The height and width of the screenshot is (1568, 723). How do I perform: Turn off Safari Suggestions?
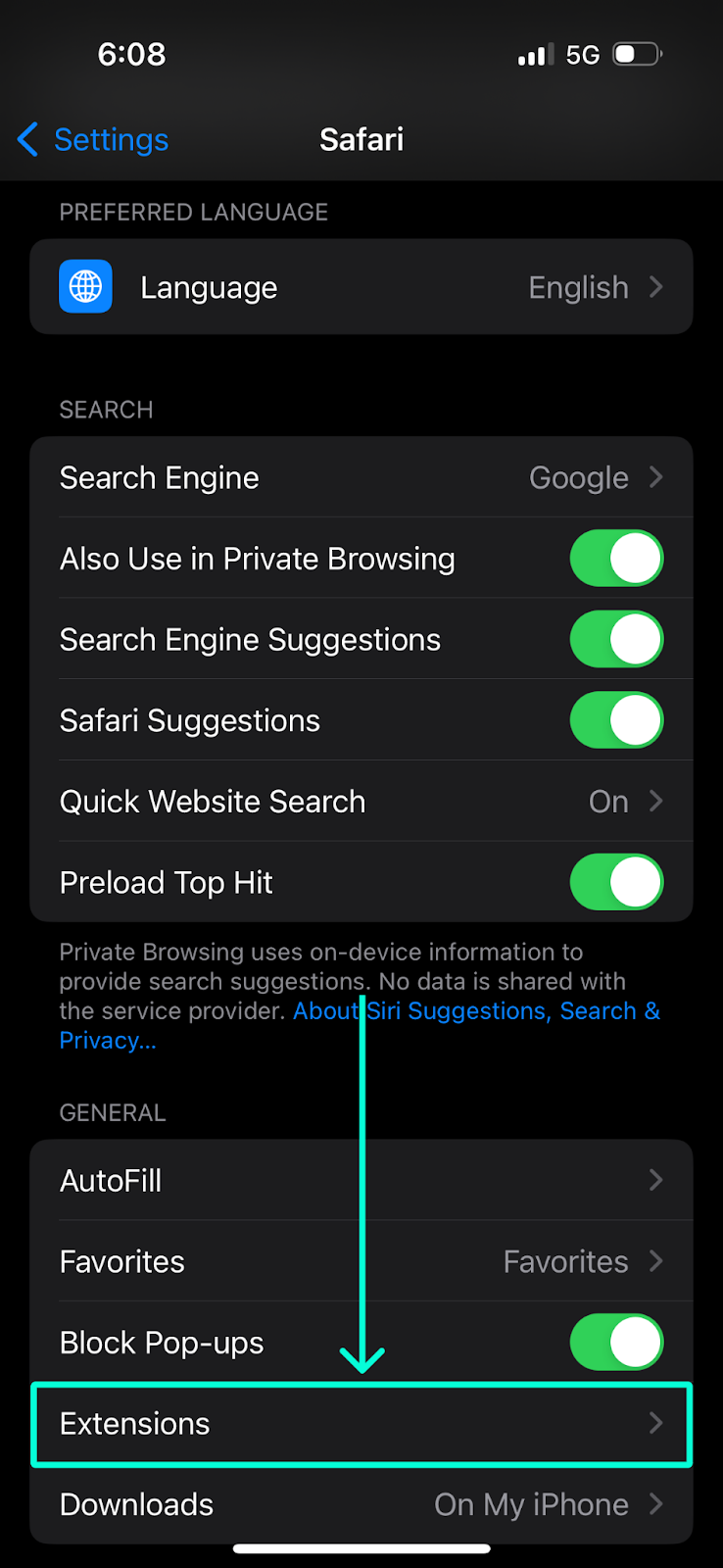pos(616,720)
